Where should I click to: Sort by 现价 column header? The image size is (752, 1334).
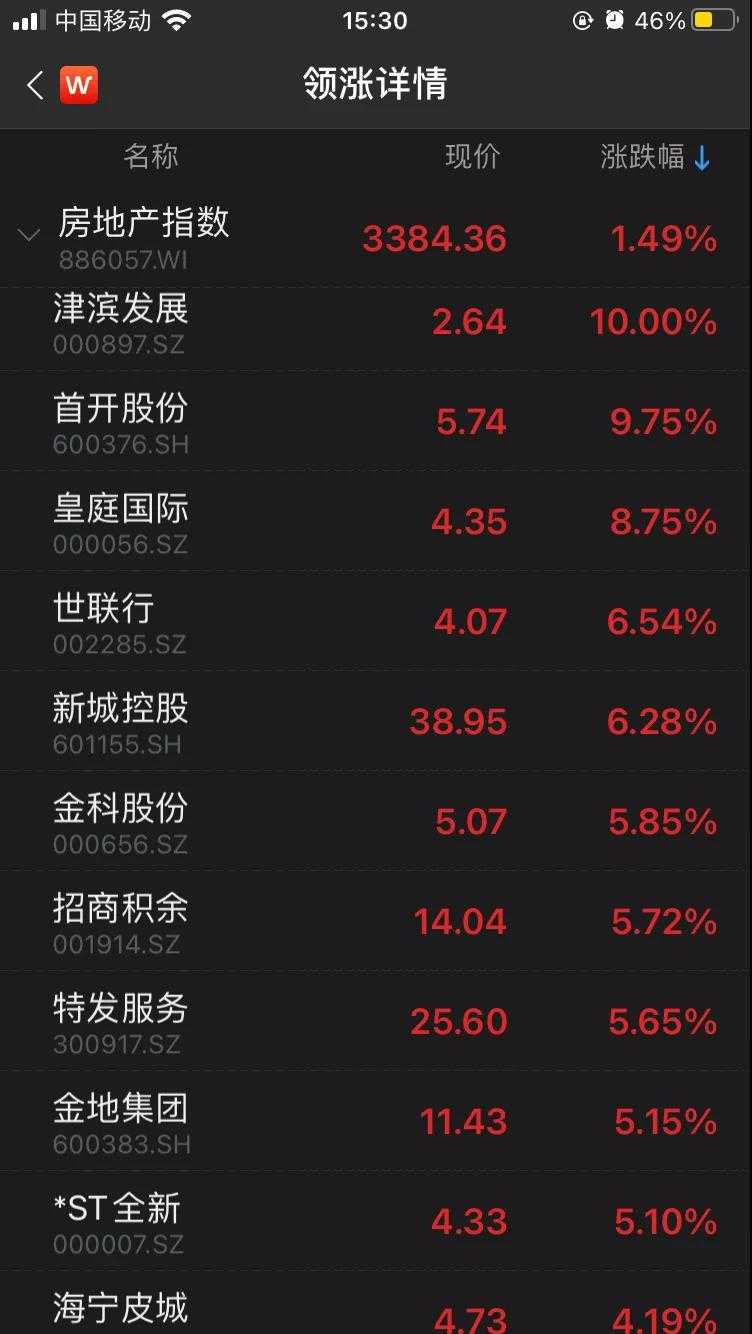click(x=472, y=157)
